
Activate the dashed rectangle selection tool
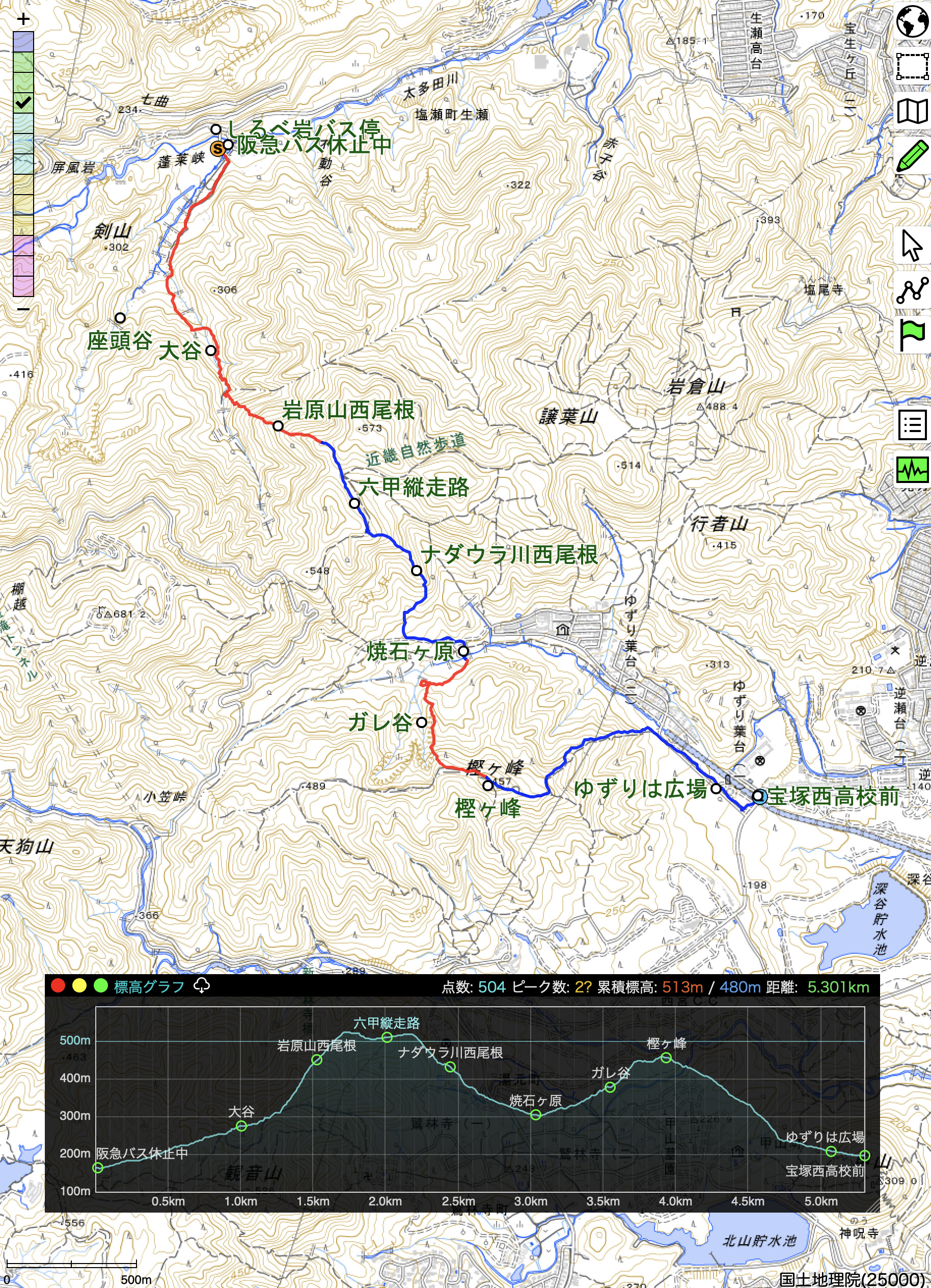pyautogui.click(x=912, y=66)
